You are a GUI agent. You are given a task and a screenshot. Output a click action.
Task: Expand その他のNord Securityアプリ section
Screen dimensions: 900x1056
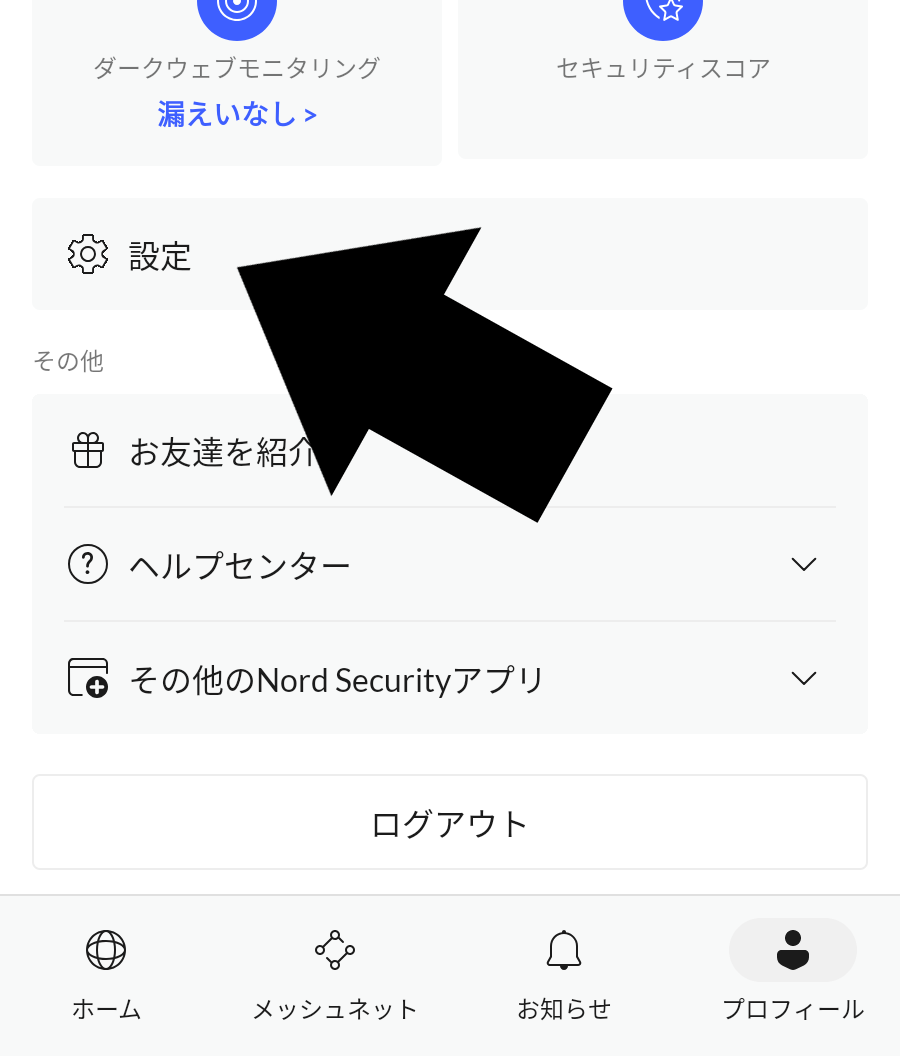point(803,677)
